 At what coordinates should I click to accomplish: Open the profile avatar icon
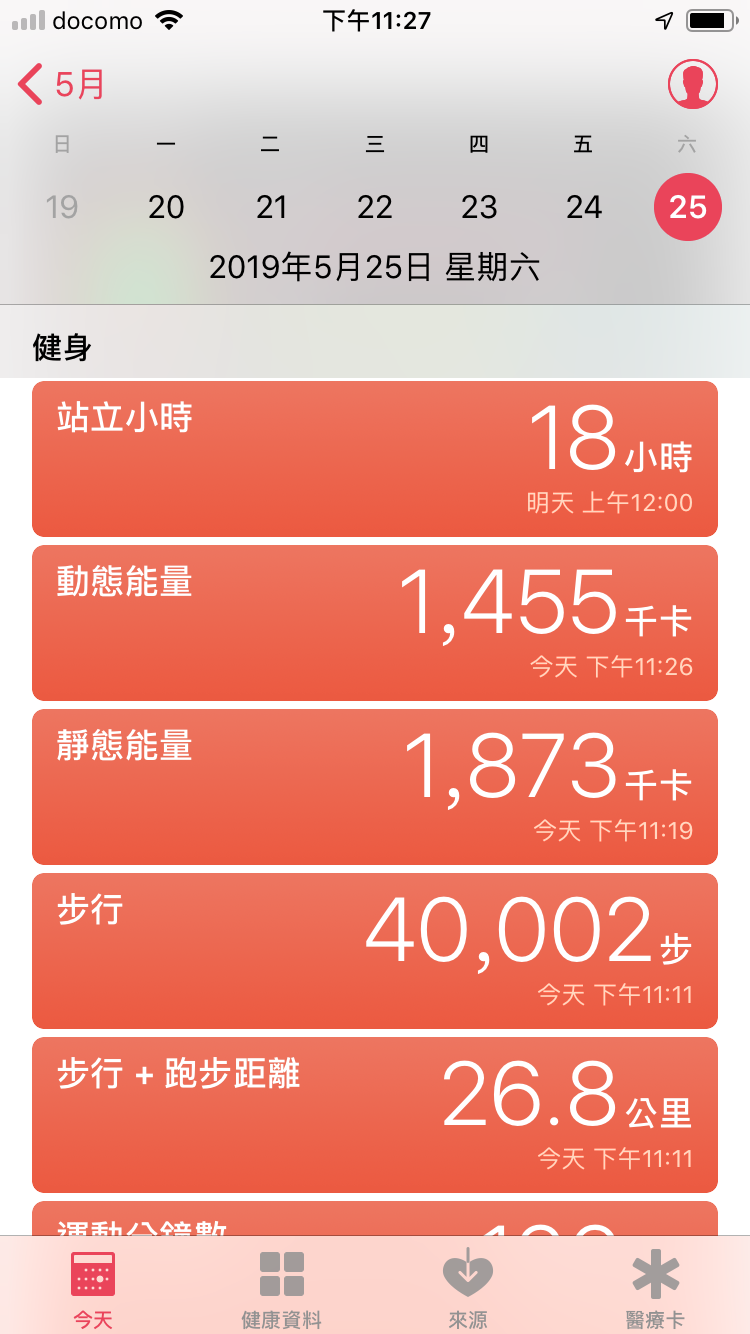693,84
